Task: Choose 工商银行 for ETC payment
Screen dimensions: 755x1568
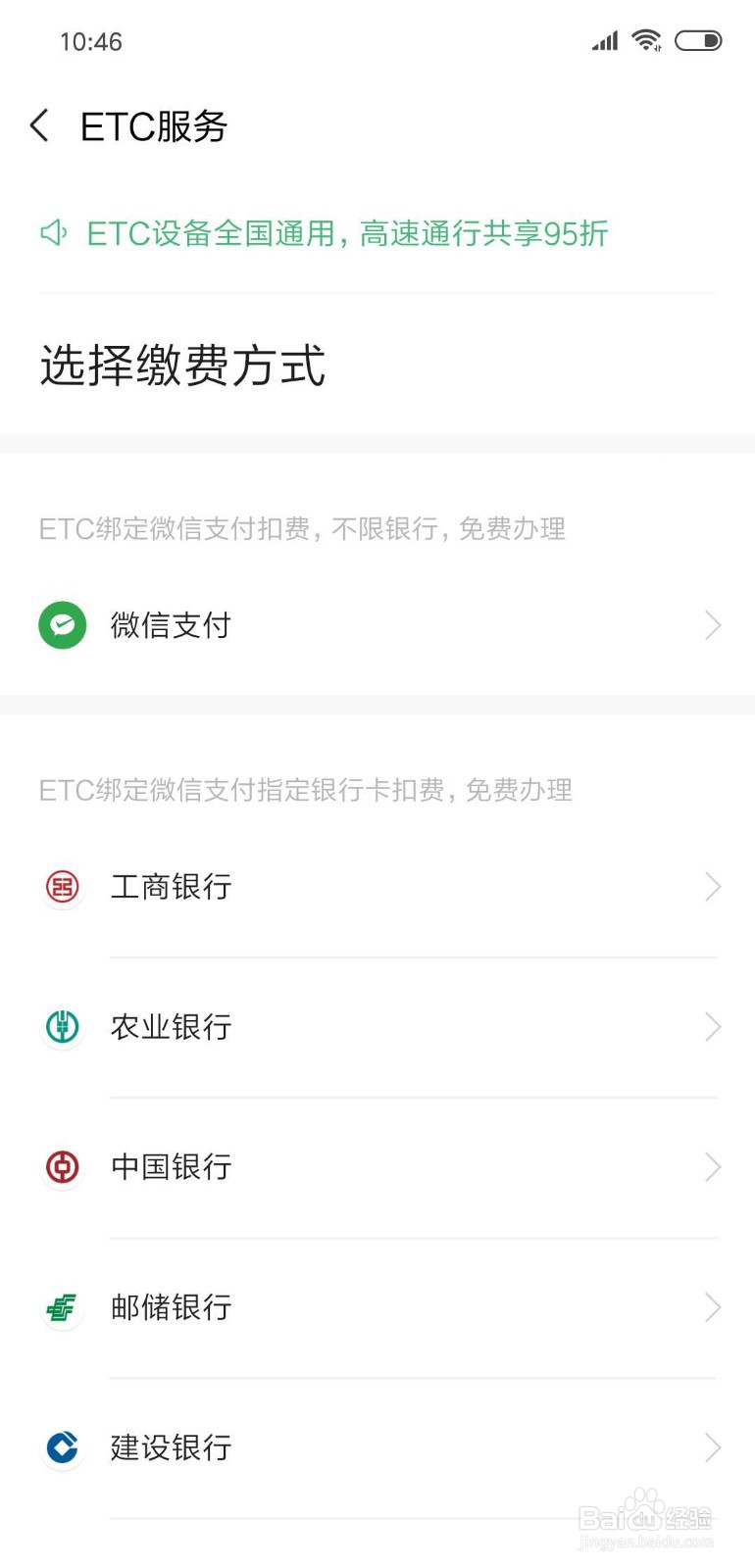Action: click(x=377, y=887)
